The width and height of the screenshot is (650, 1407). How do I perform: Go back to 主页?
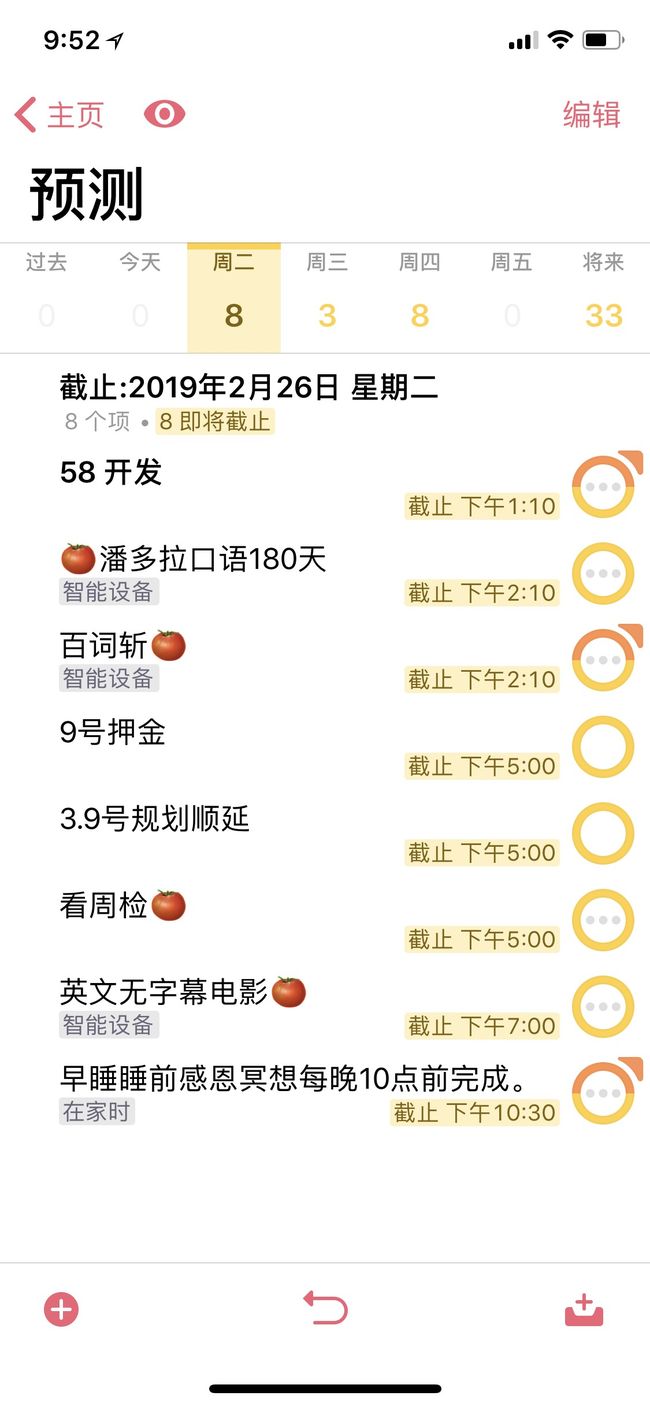click(x=60, y=115)
